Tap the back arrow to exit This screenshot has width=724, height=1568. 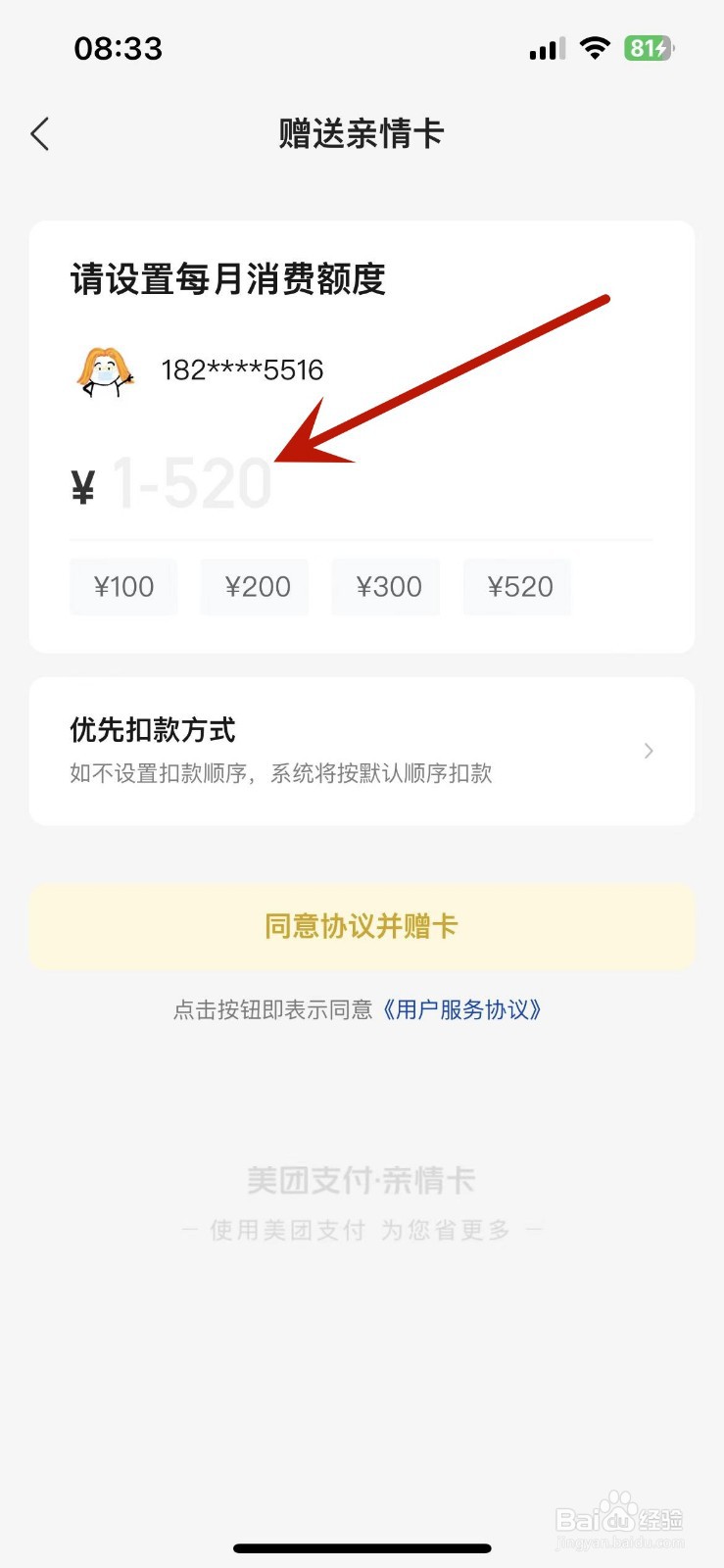point(40,133)
